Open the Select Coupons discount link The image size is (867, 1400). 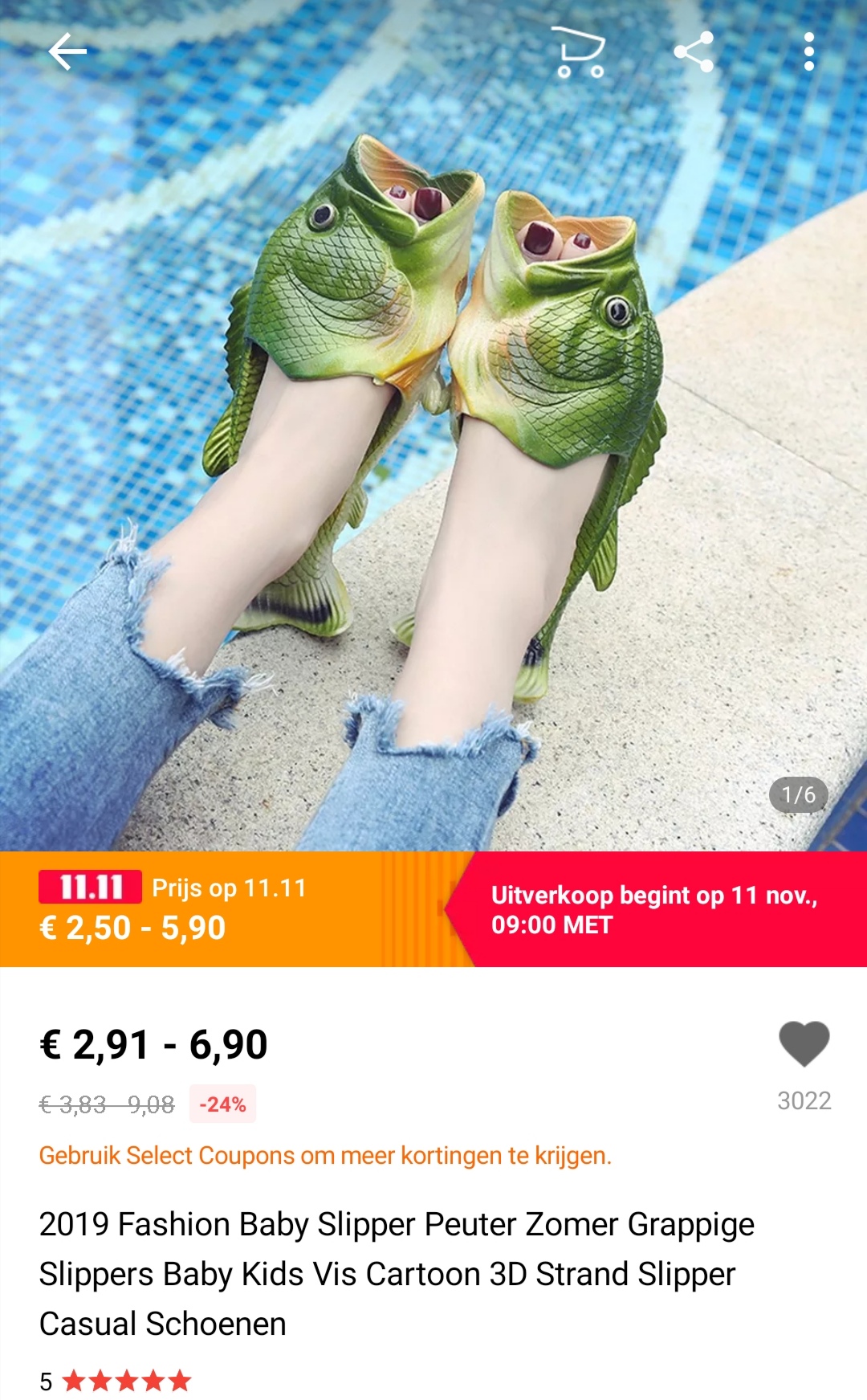tap(325, 1155)
